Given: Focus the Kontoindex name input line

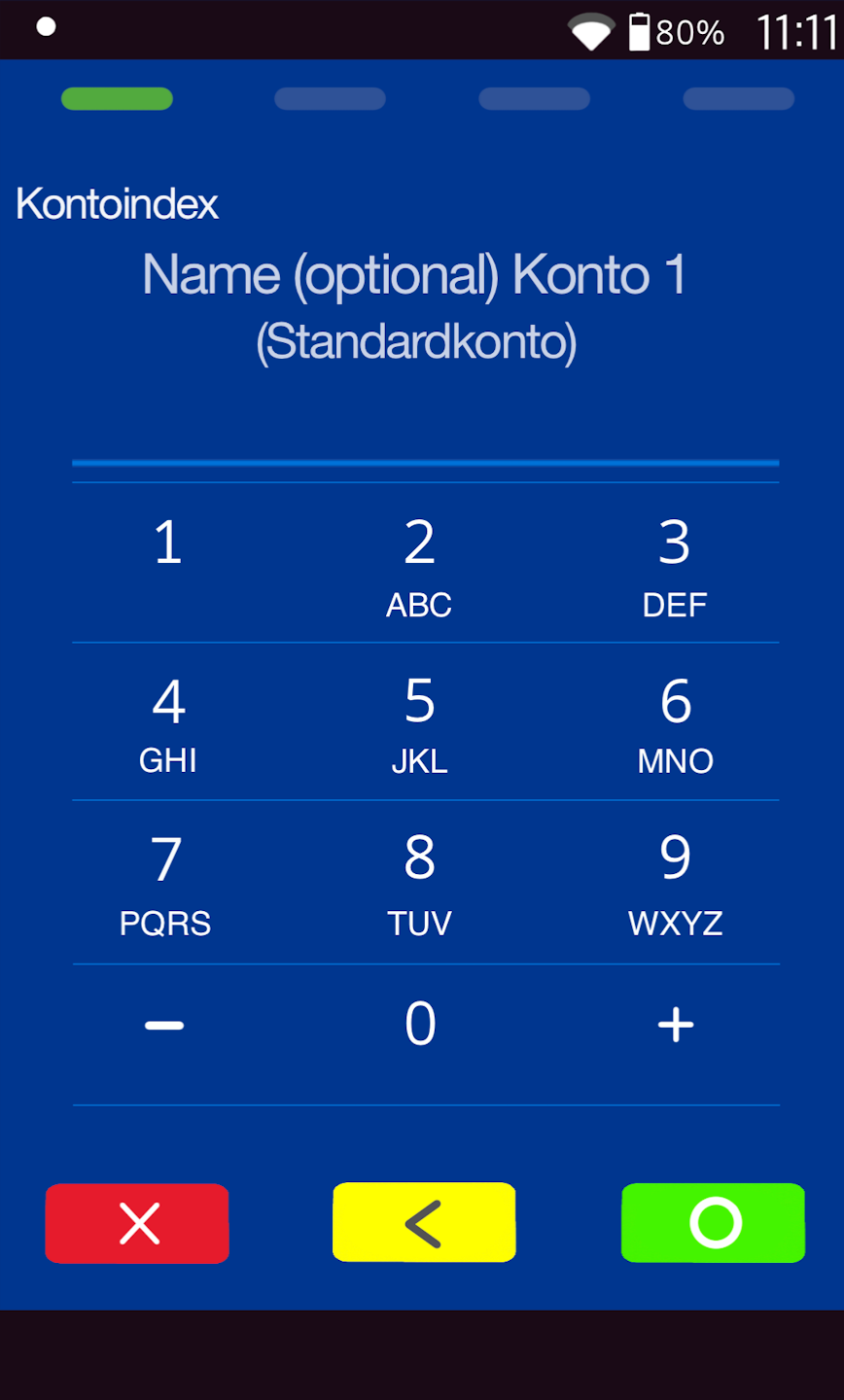Looking at the screenshot, I should pyautogui.click(x=425, y=437).
